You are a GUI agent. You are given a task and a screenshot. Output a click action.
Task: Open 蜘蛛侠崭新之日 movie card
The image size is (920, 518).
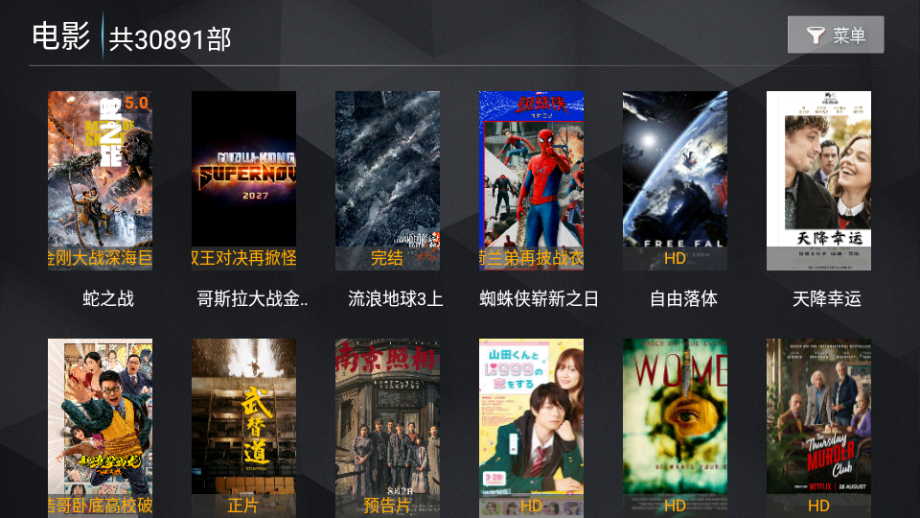(531, 181)
